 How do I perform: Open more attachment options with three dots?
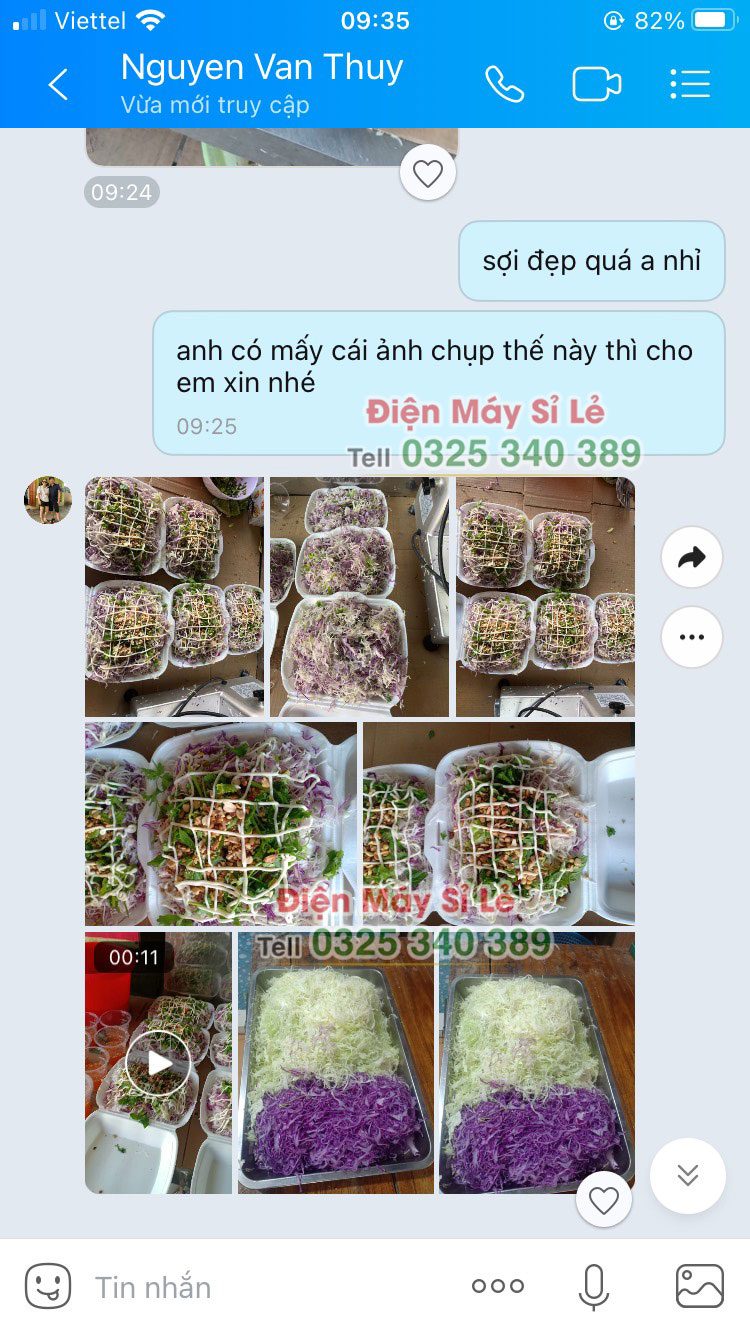pos(498,1287)
